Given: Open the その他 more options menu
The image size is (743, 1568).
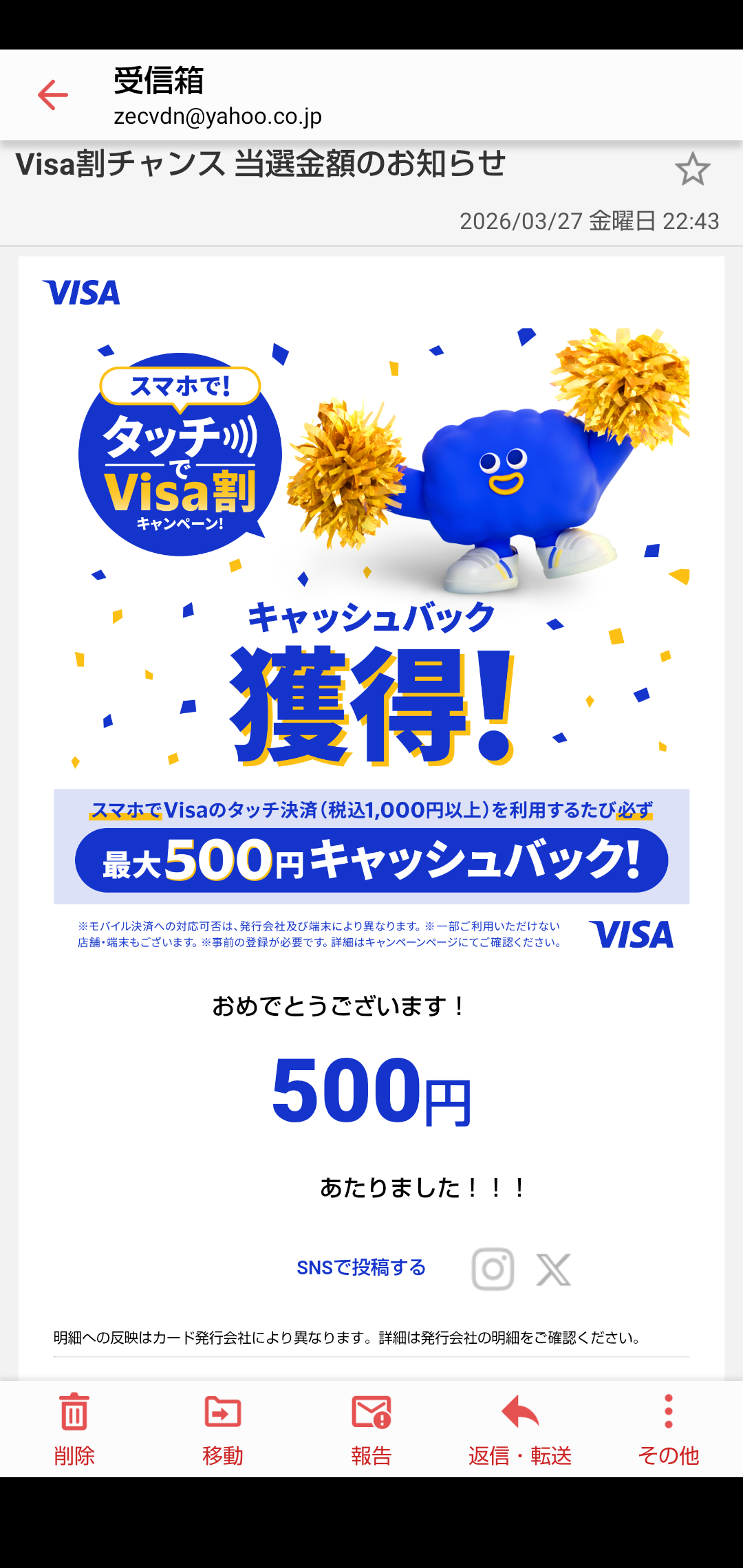Looking at the screenshot, I should tap(668, 1429).
